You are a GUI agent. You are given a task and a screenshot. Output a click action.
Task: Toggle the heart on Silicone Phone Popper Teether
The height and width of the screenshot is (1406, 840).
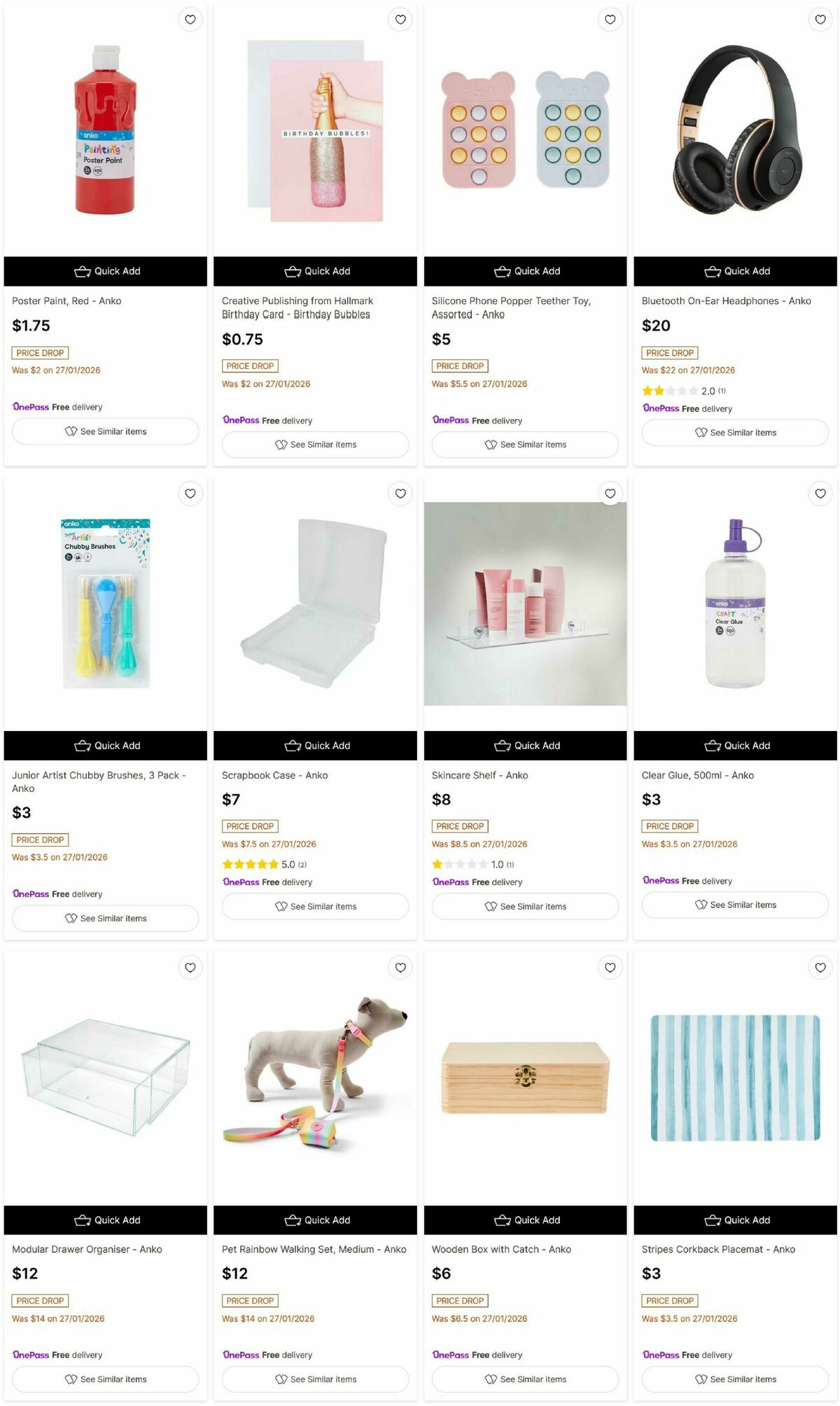pyautogui.click(x=610, y=20)
